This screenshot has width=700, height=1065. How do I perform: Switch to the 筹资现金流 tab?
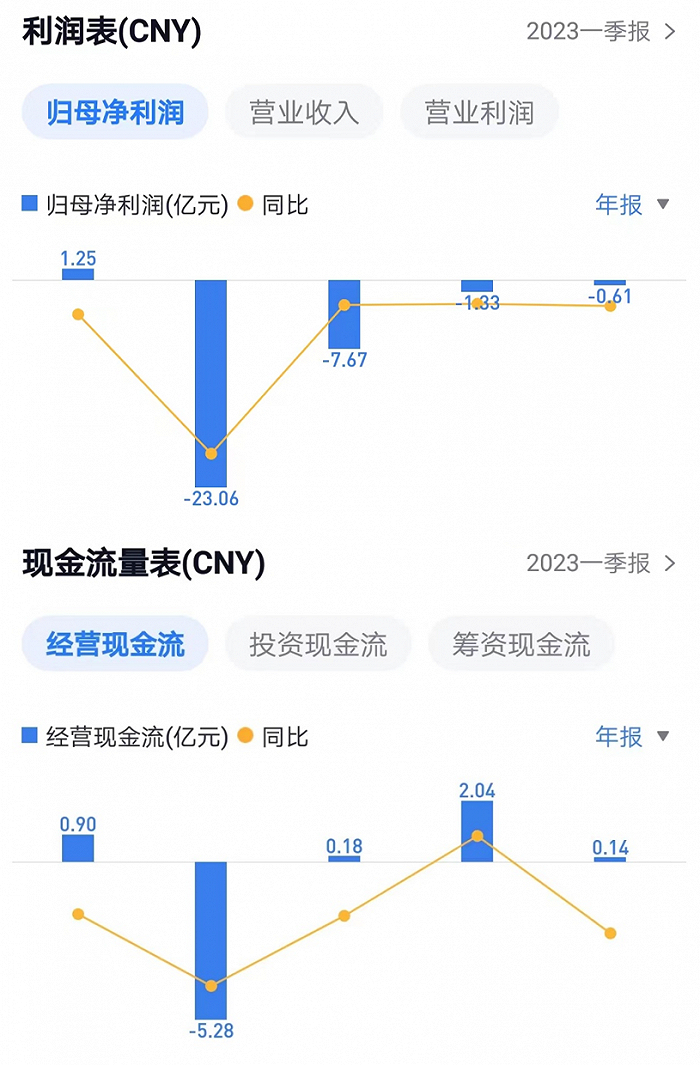[x=521, y=644]
